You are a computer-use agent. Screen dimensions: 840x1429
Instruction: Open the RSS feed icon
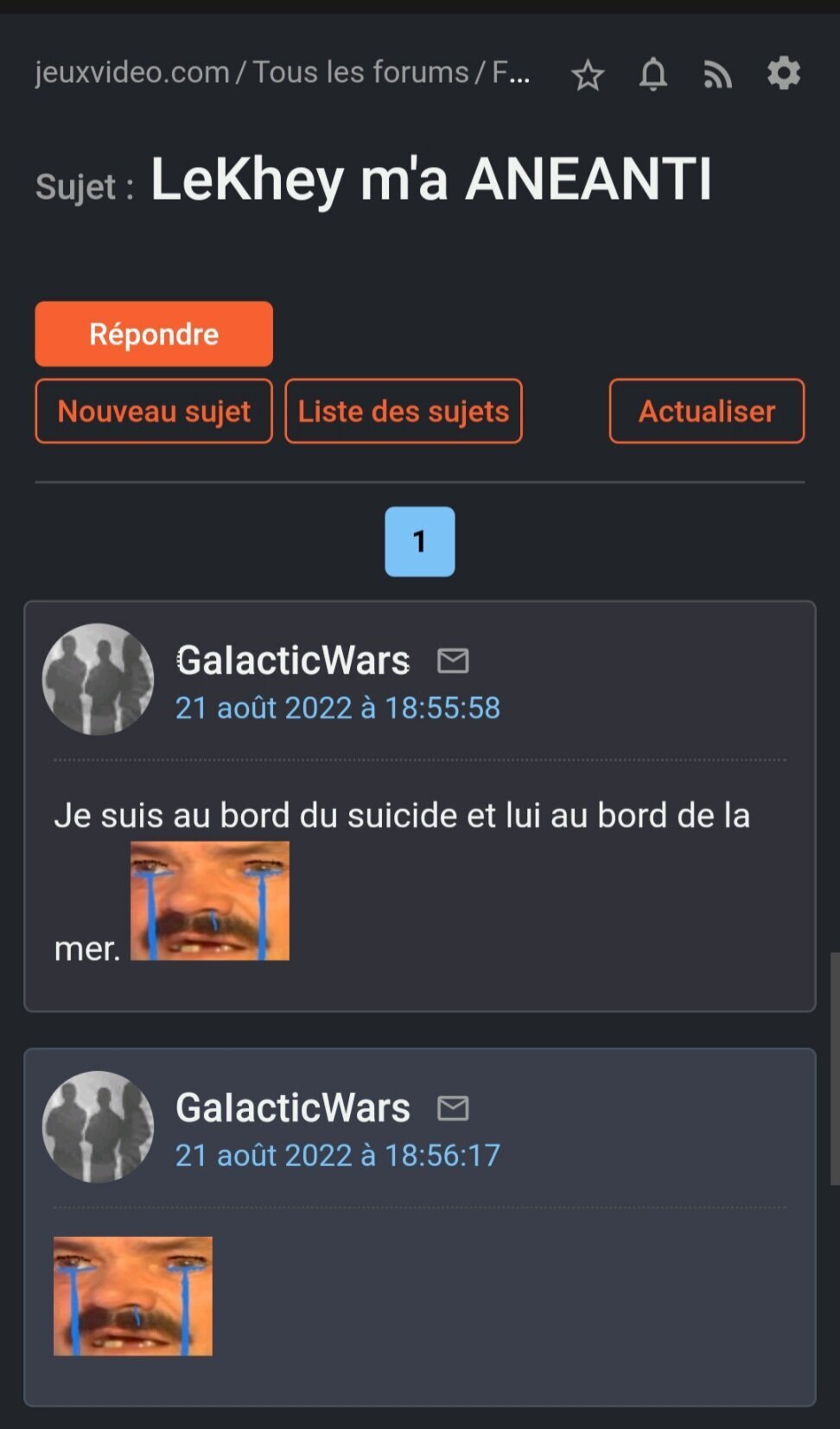[x=717, y=75]
